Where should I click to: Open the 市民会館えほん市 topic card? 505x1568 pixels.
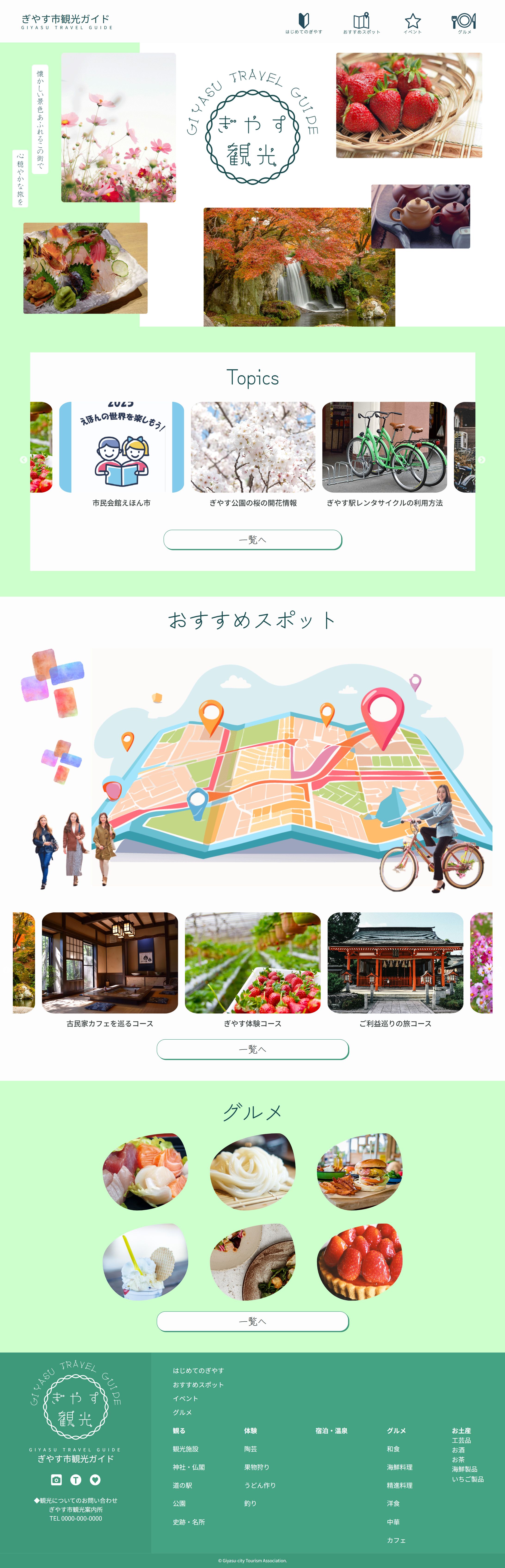click(122, 453)
